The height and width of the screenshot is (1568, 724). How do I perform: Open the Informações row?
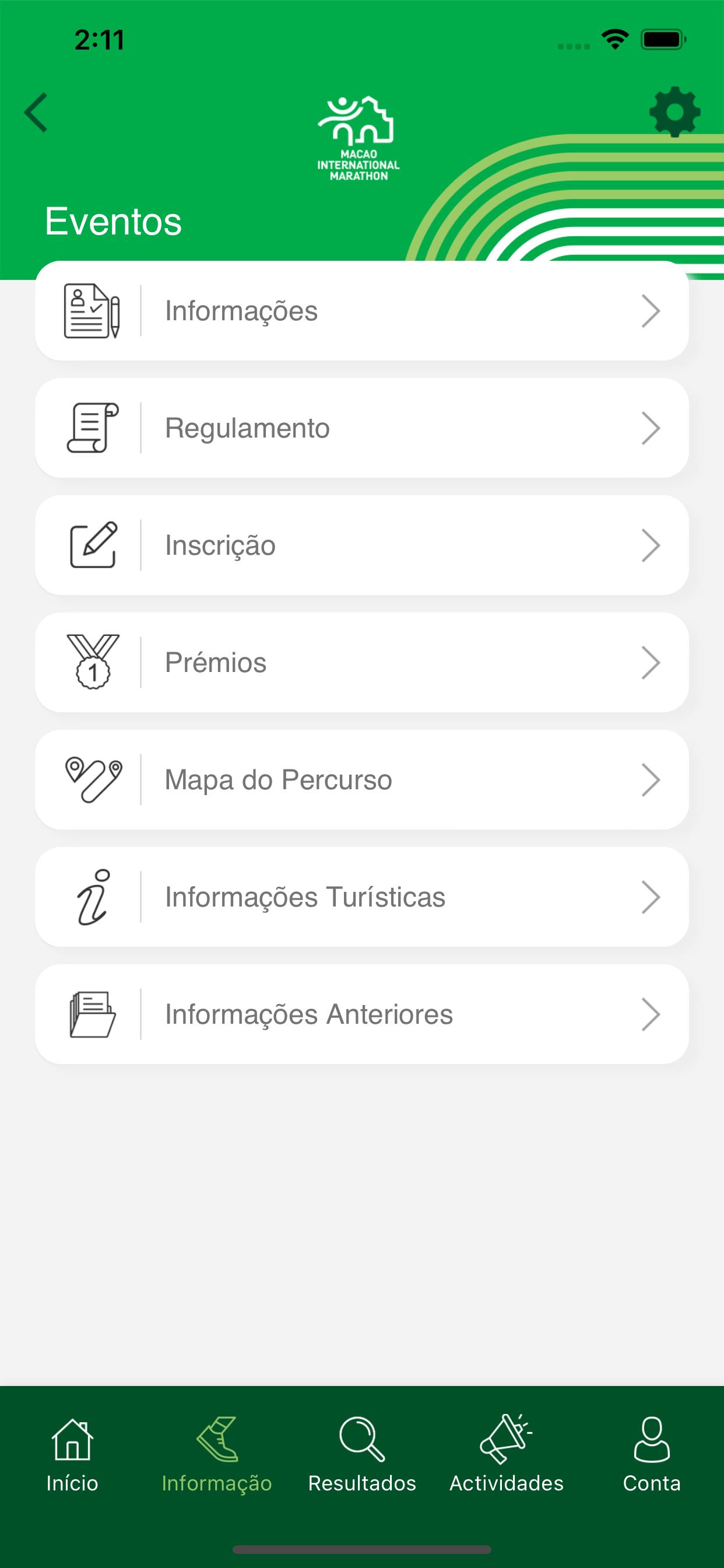(x=362, y=311)
